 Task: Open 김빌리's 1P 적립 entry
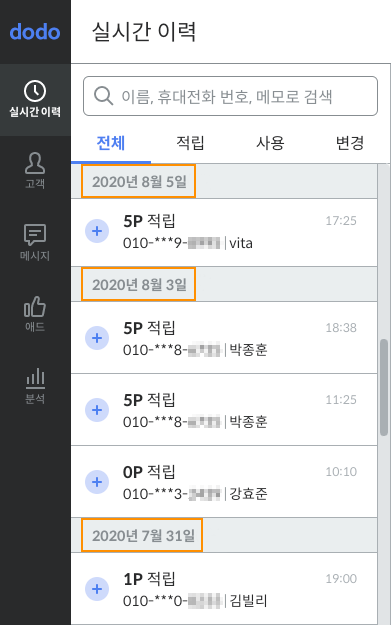pyautogui.click(x=224, y=588)
